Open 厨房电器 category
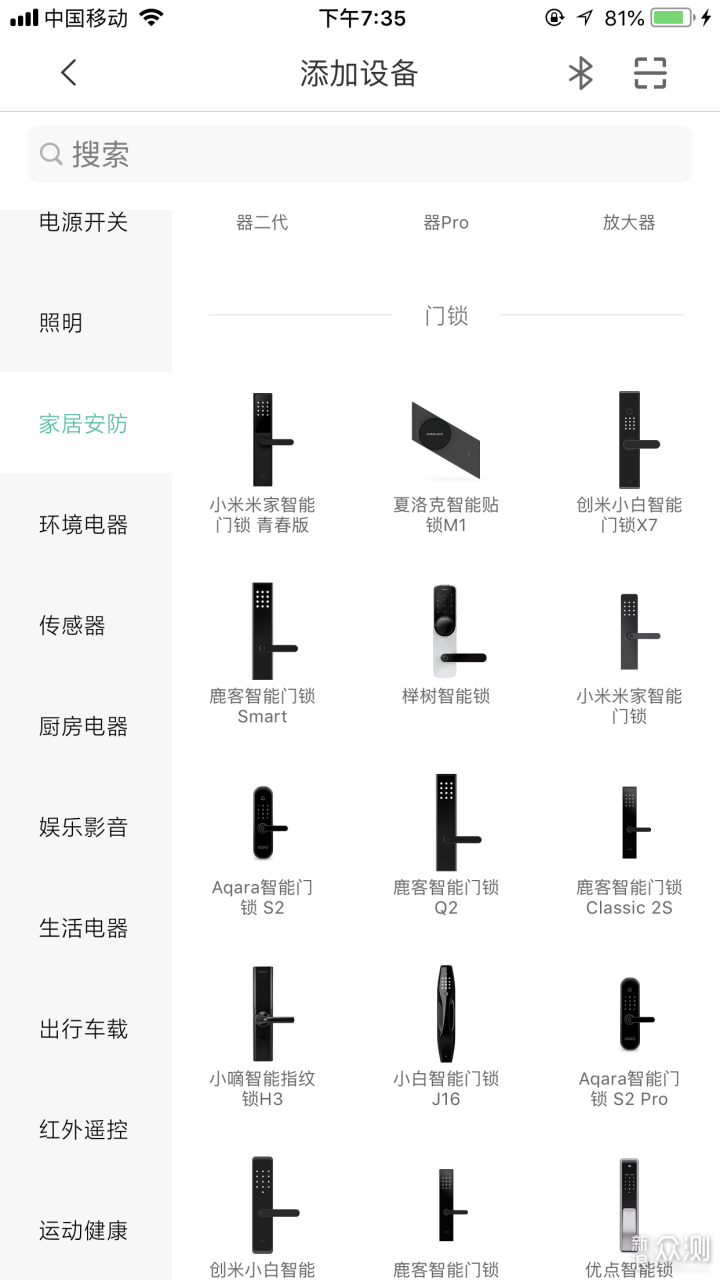Screen dimensions: 720x1280 [84, 727]
